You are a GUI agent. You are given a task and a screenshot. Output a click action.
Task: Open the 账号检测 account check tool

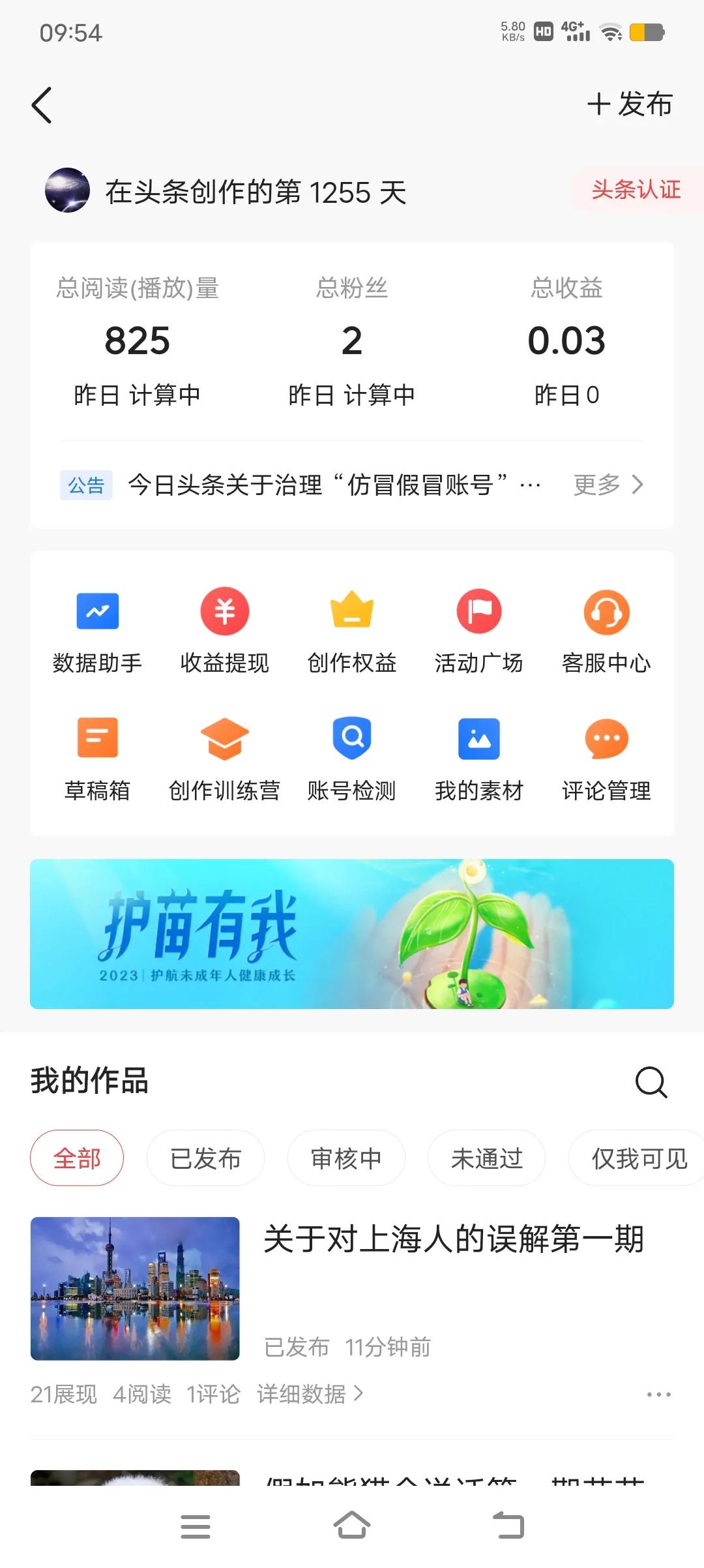point(352,757)
